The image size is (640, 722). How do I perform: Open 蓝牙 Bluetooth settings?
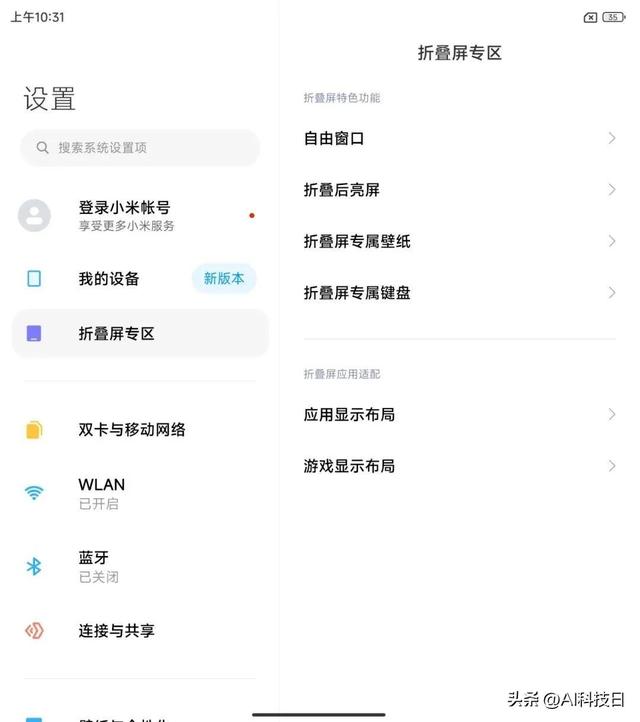(94, 566)
